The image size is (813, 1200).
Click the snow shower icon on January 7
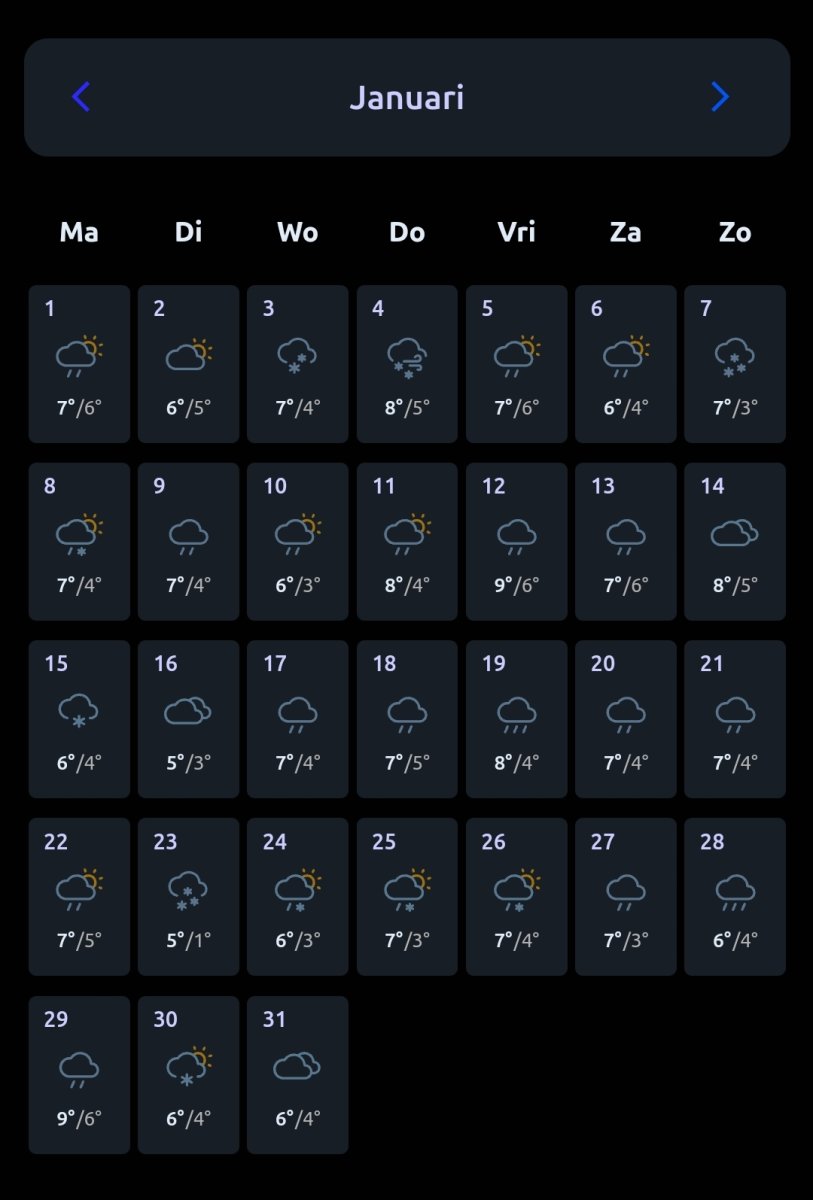pos(734,355)
